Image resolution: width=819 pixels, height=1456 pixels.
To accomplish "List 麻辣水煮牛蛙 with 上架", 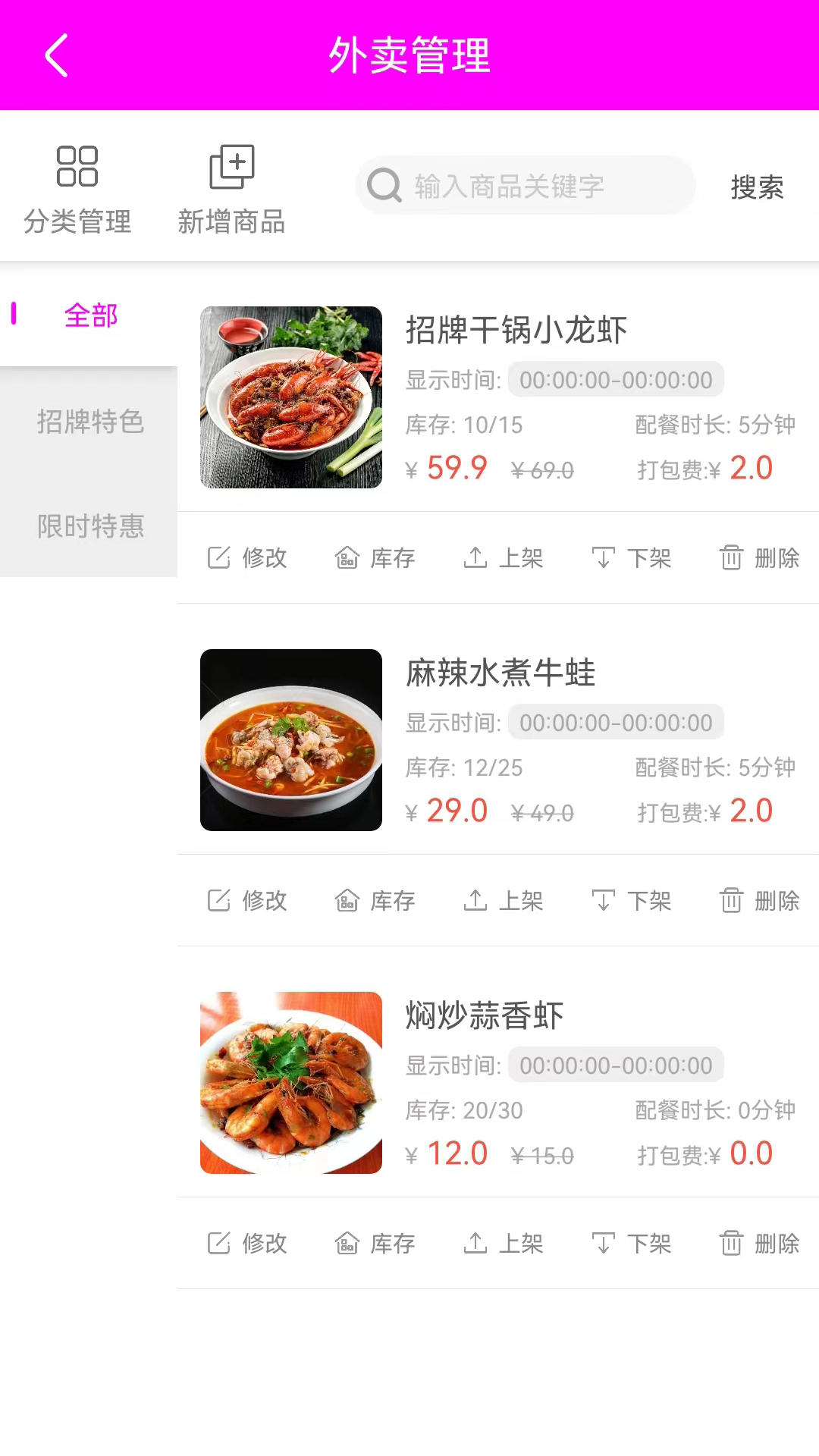I will click(x=504, y=901).
